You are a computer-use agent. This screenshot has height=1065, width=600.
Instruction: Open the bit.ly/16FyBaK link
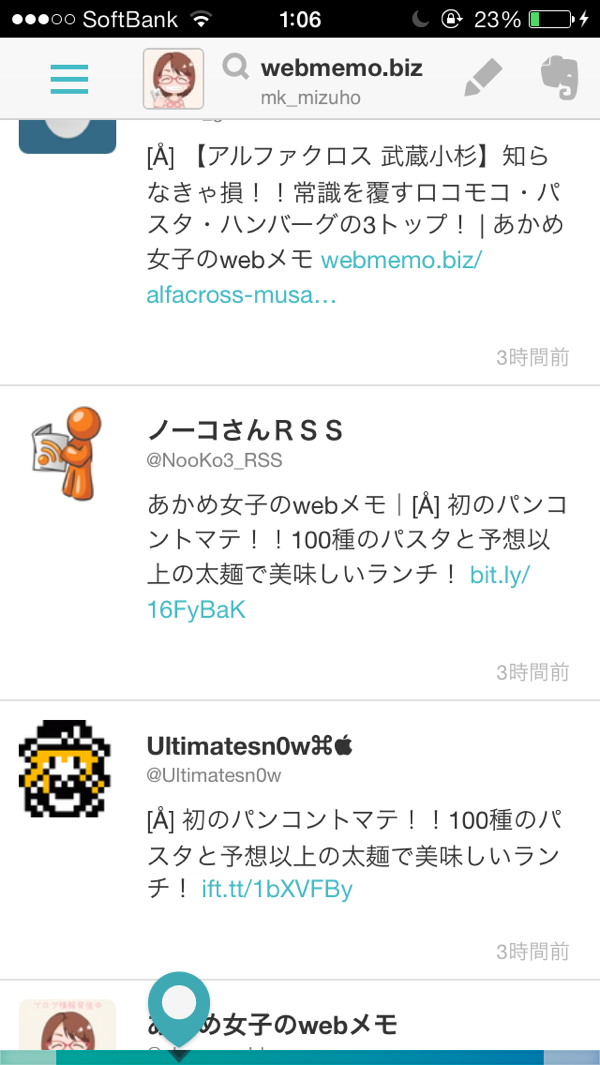coord(338,592)
